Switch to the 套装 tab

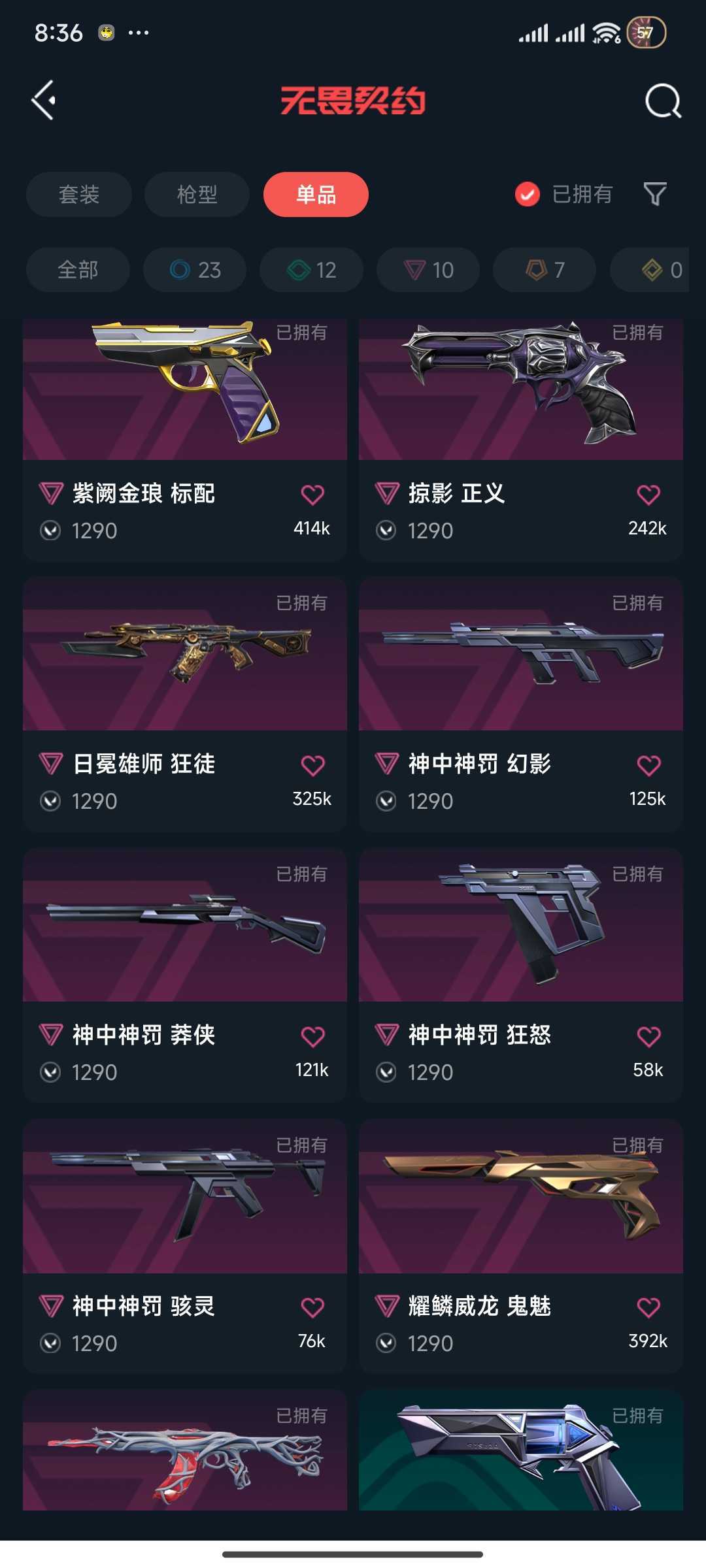[78, 194]
